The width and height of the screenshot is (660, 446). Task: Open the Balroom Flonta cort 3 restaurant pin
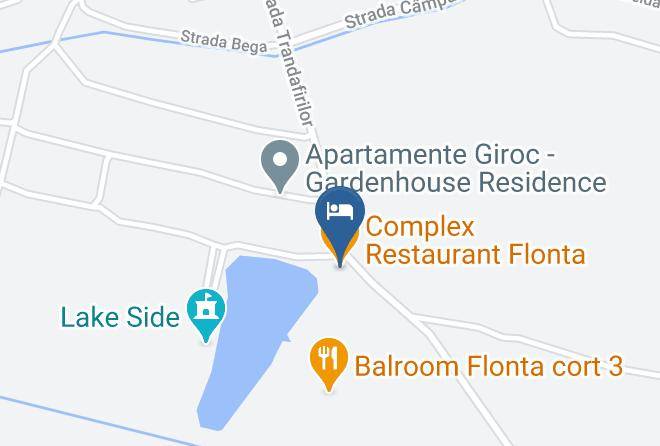[x=328, y=361]
